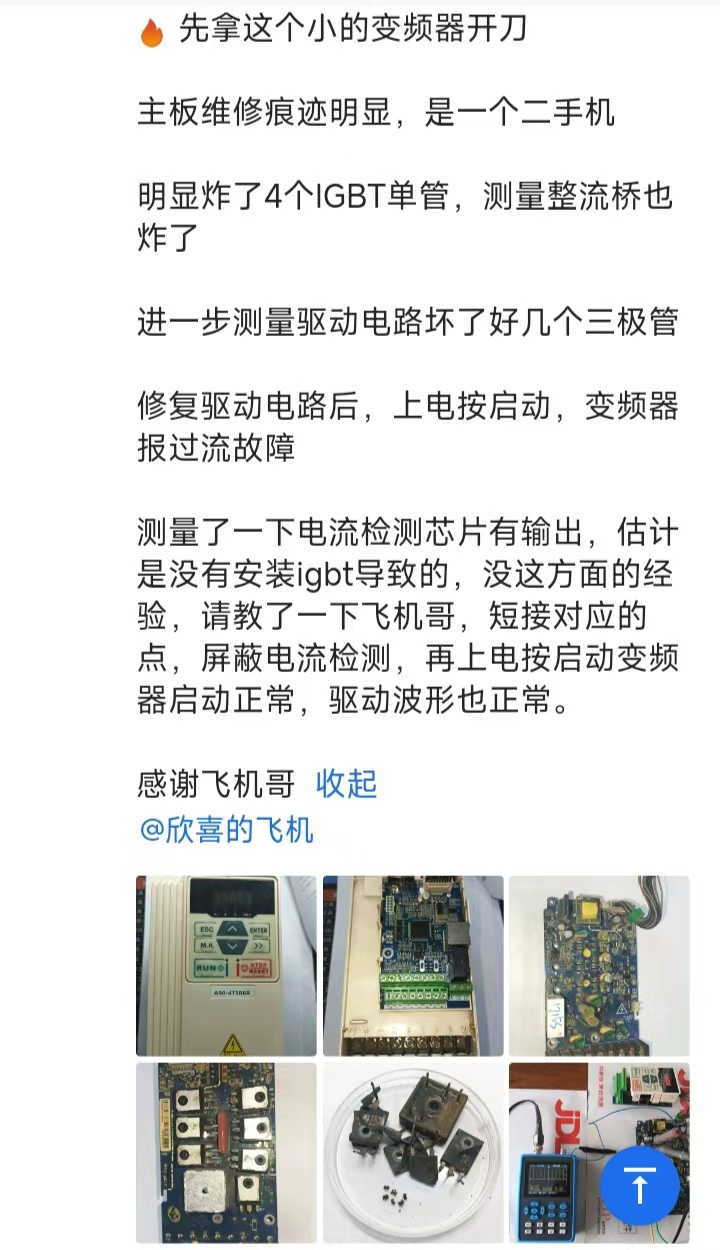Open the mentioned user @欣喜的飞机
The height and width of the screenshot is (1250, 720).
point(226,830)
